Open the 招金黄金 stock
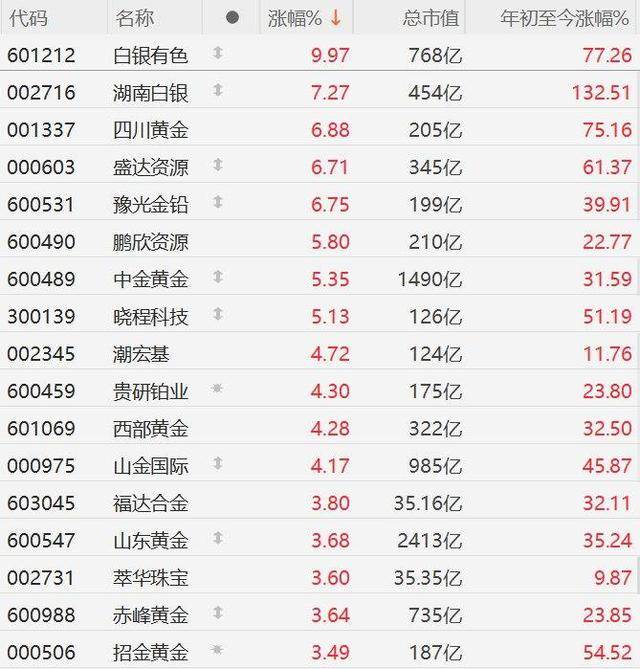This screenshot has height=669, width=640. point(150,652)
